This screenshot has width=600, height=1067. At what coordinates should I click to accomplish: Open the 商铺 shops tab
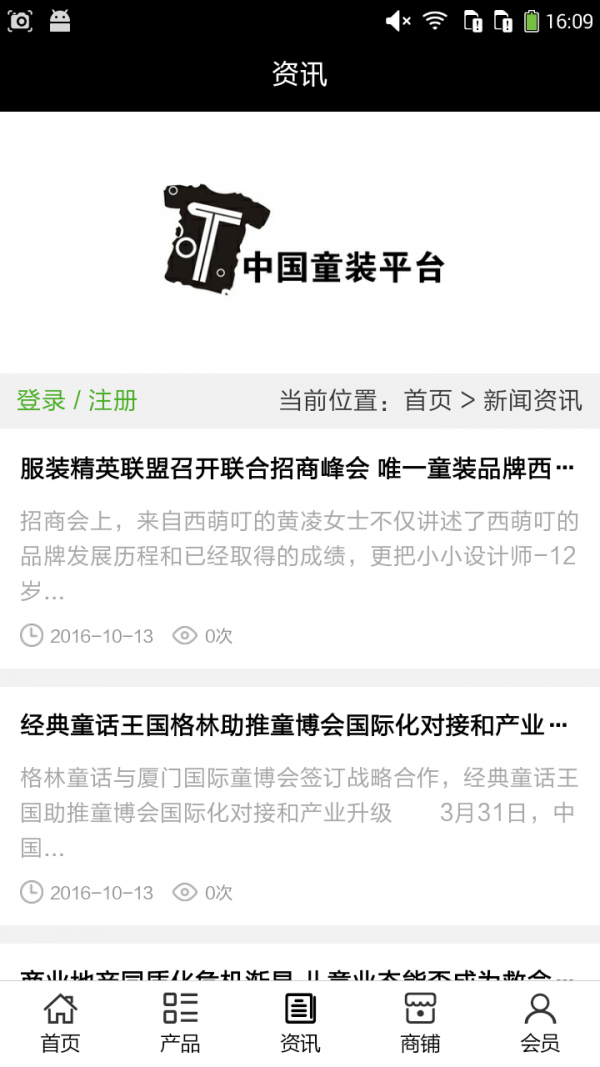pos(420,1022)
